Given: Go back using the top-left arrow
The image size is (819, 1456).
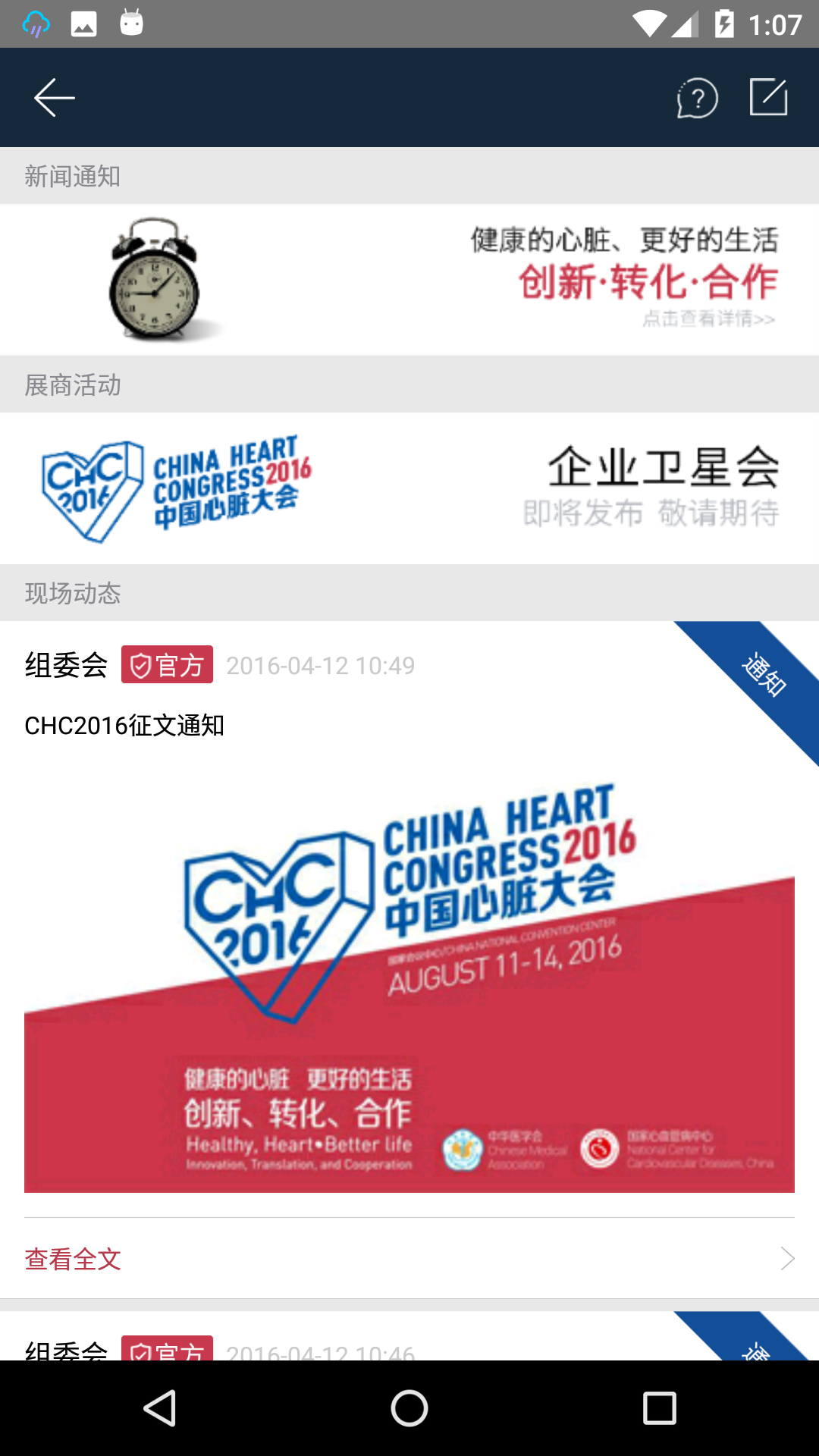Looking at the screenshot, I should 54,98.
